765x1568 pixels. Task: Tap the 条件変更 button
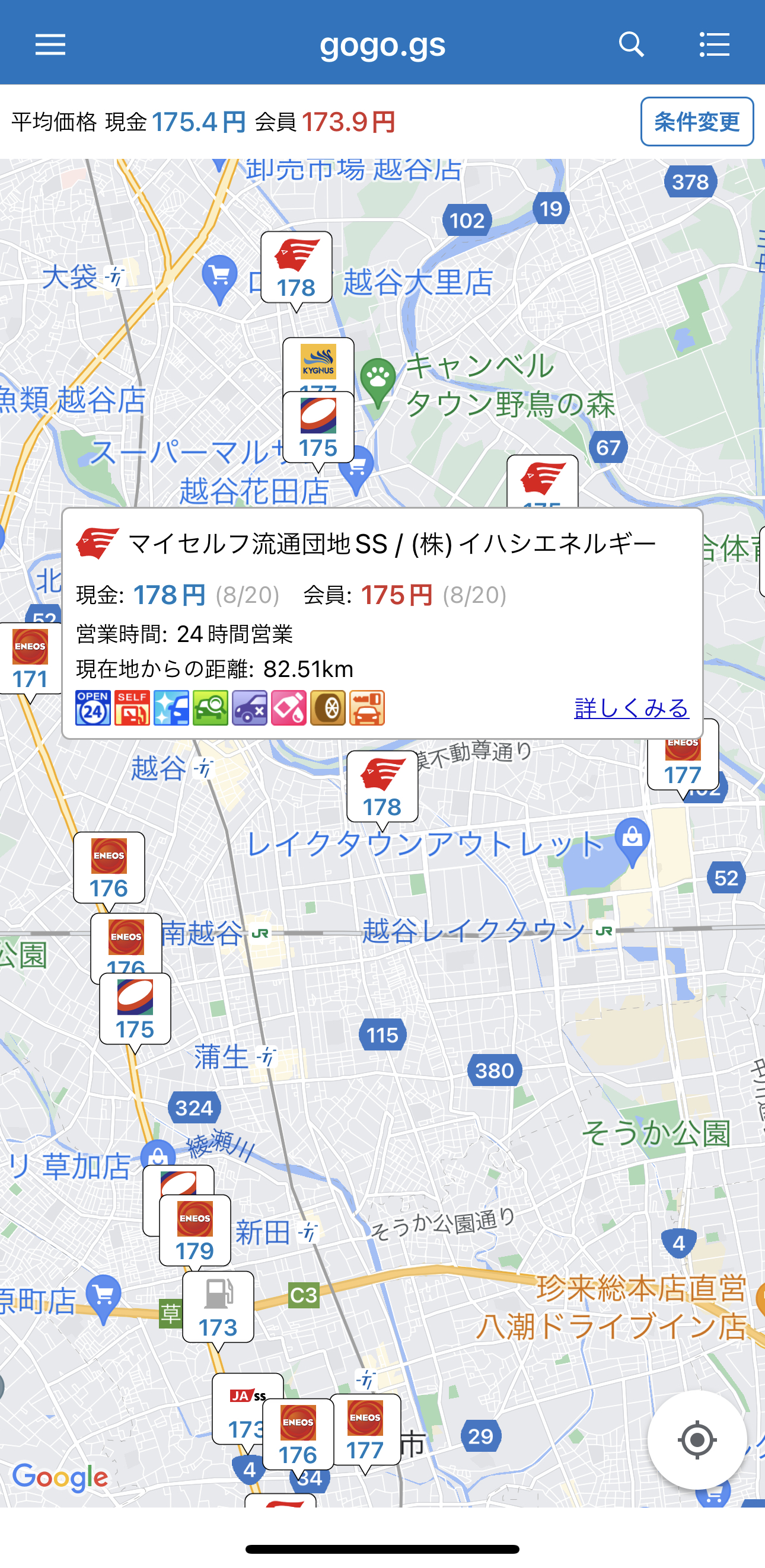click(697, 122)
